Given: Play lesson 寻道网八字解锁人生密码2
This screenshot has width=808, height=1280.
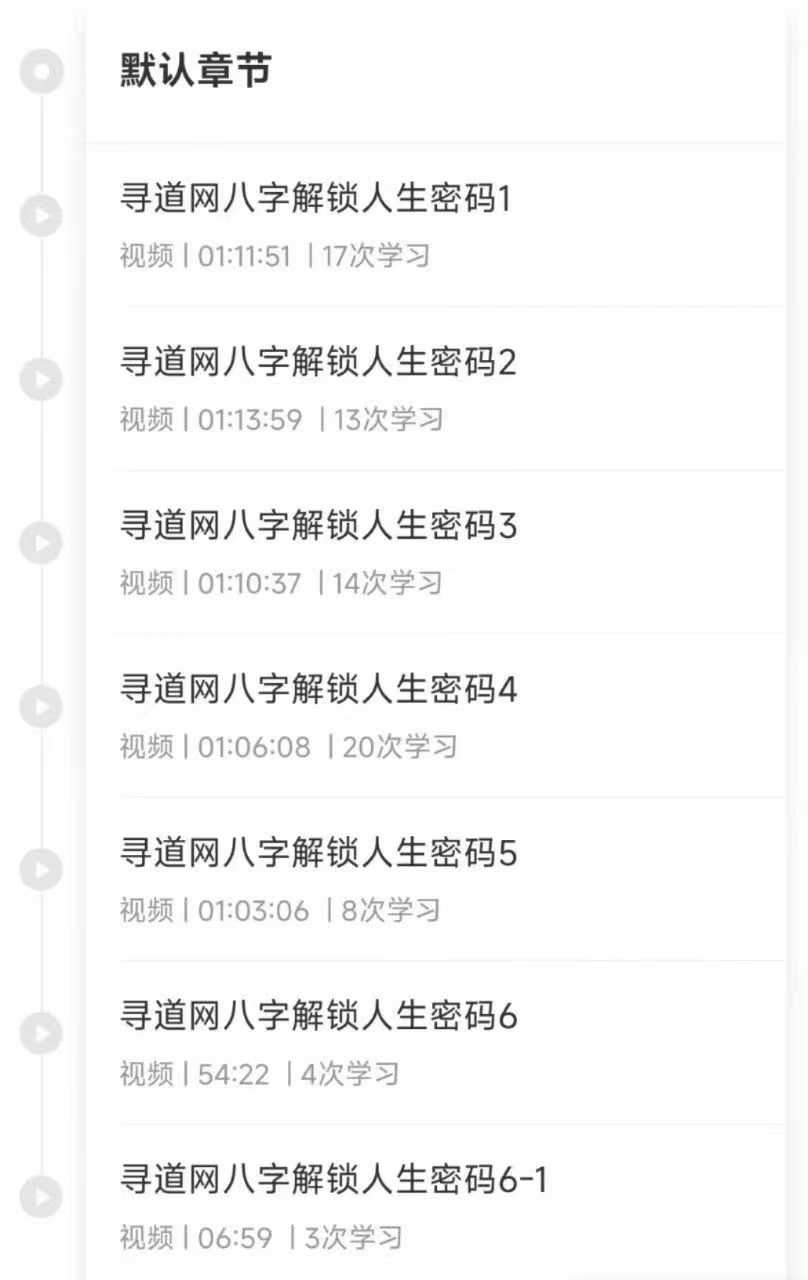Looking at the screenshot, I should 318,363.
